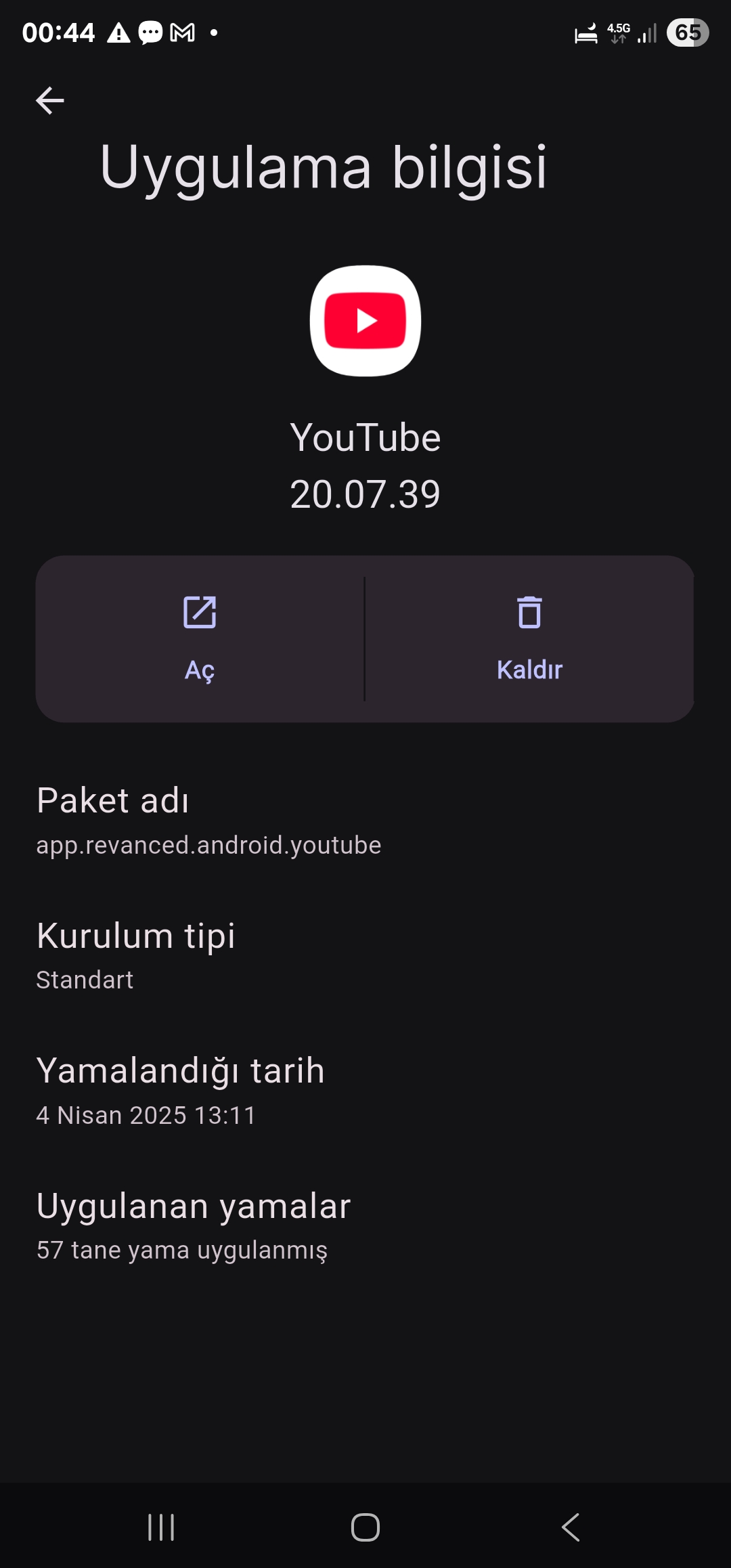View the Uygulanan yamalar list
Image resolution: width=731 pixels, height=1568 pixels.
[365, 1226]
